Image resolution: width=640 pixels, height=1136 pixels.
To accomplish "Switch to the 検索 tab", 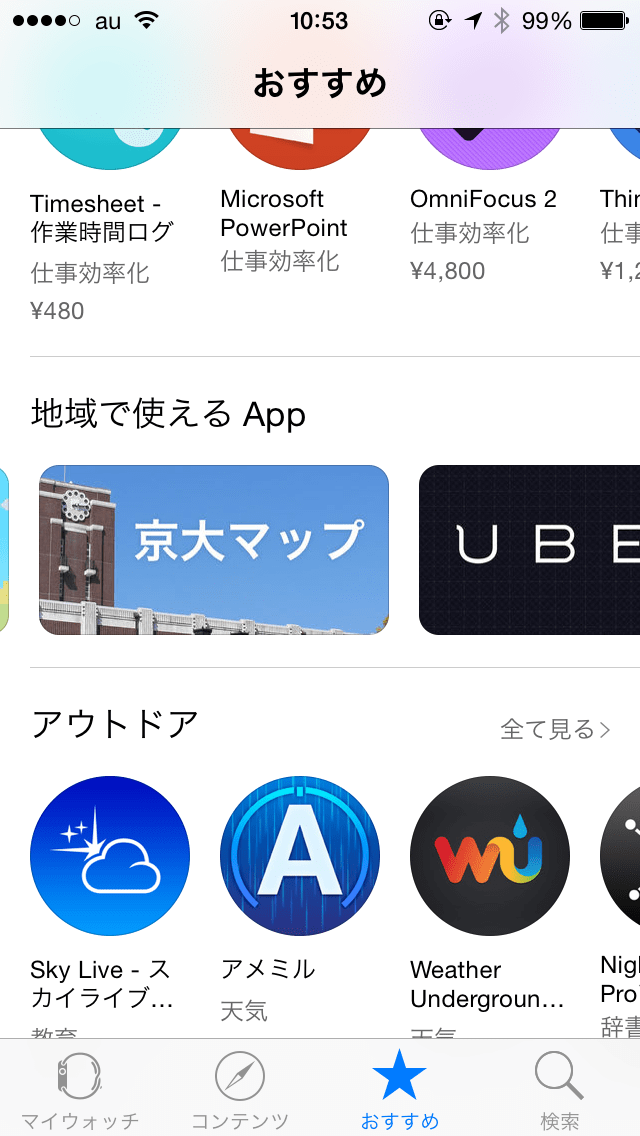I will (x=560, y=1090).
